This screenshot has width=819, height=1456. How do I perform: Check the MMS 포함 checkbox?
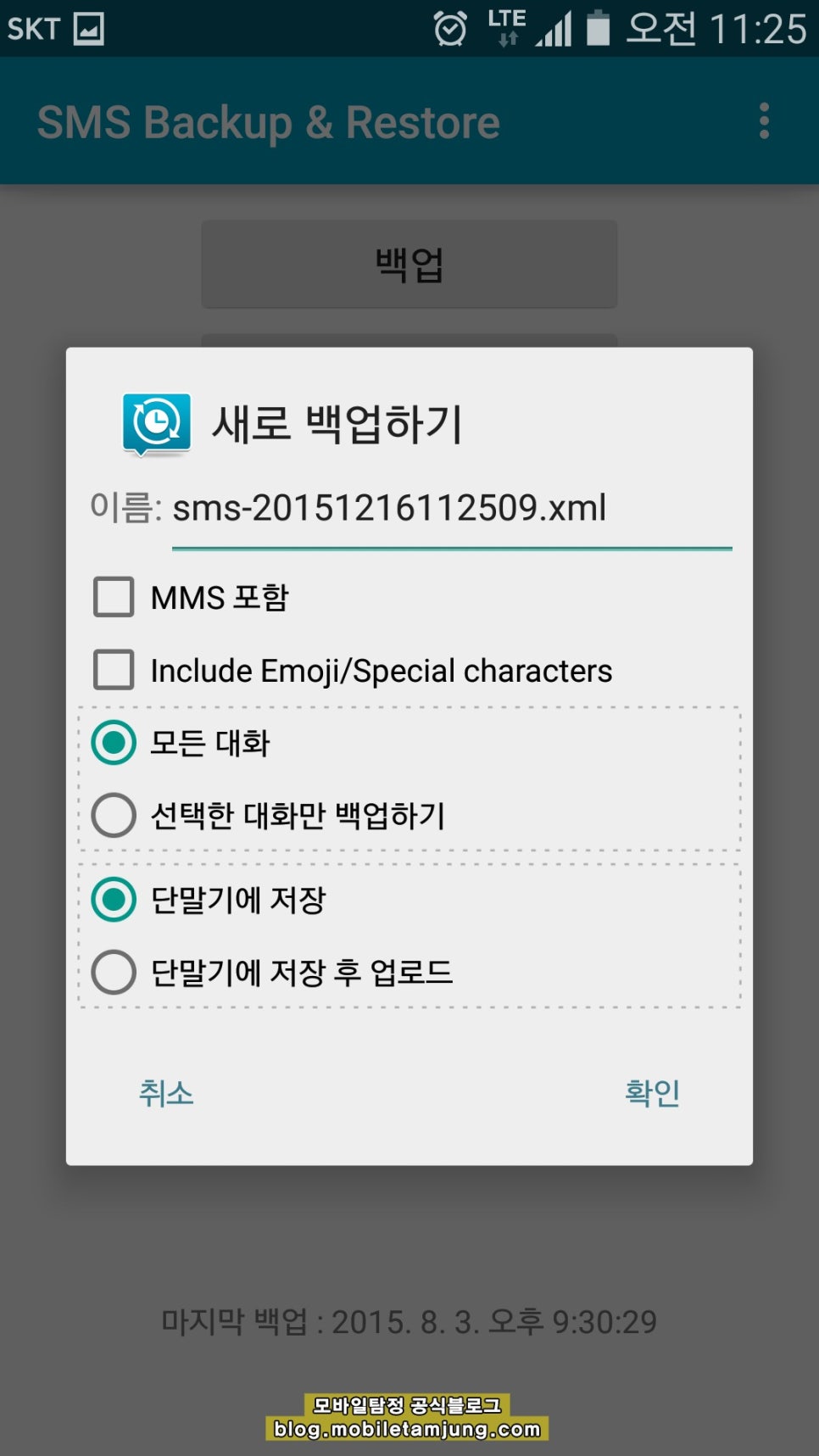114,597
